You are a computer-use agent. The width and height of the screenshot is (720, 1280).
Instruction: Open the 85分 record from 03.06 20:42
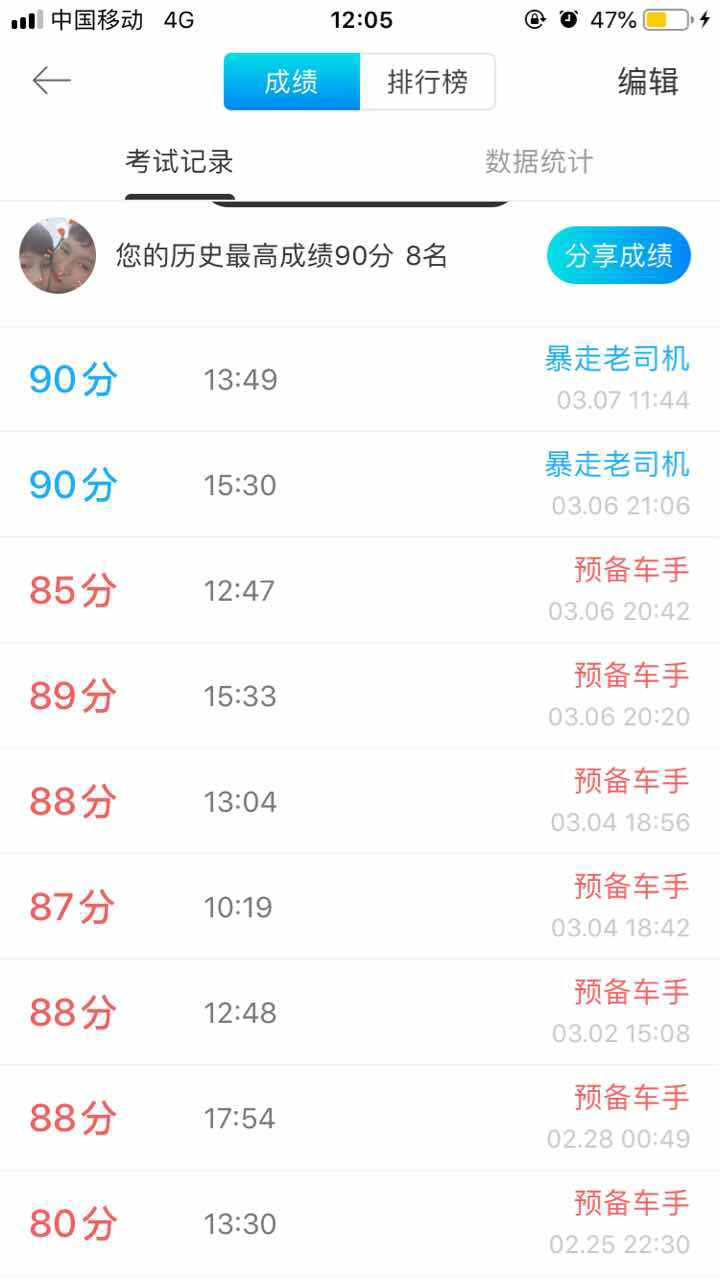pos(360,590)
